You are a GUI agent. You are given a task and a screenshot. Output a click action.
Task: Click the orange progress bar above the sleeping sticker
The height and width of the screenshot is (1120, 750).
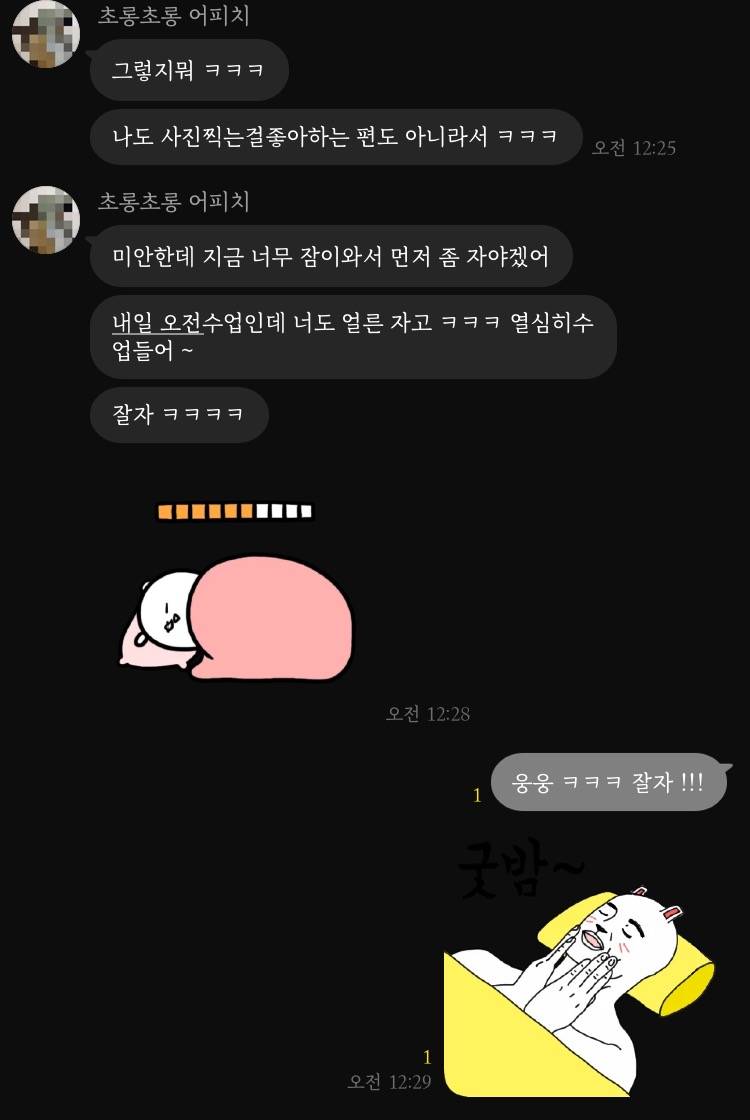(x=233, y=510)
